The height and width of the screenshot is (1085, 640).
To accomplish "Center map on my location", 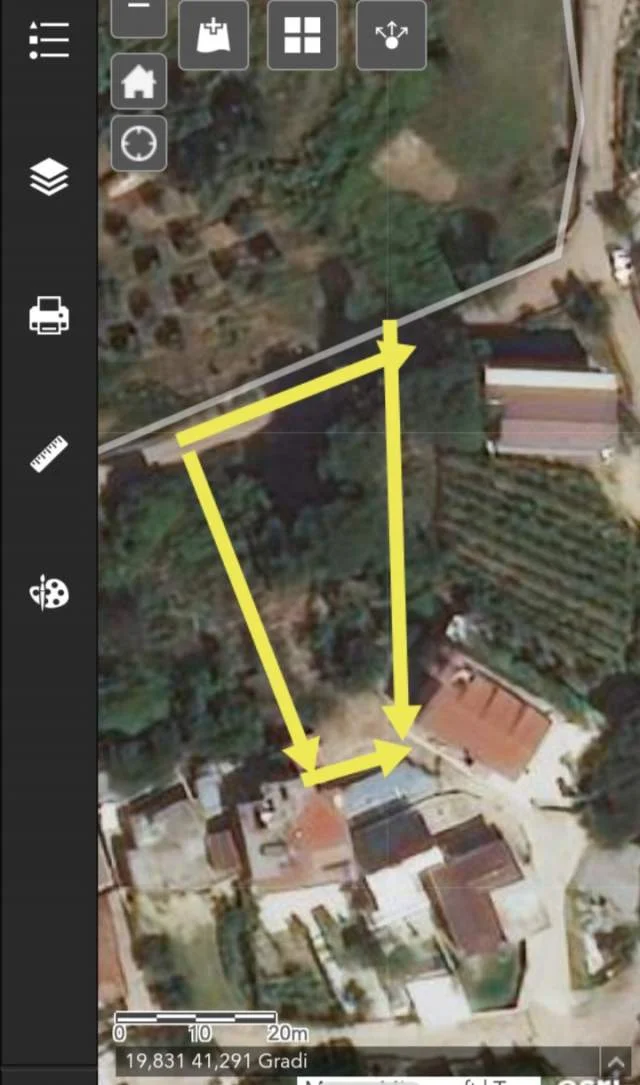I will click(x=138, y=144).
